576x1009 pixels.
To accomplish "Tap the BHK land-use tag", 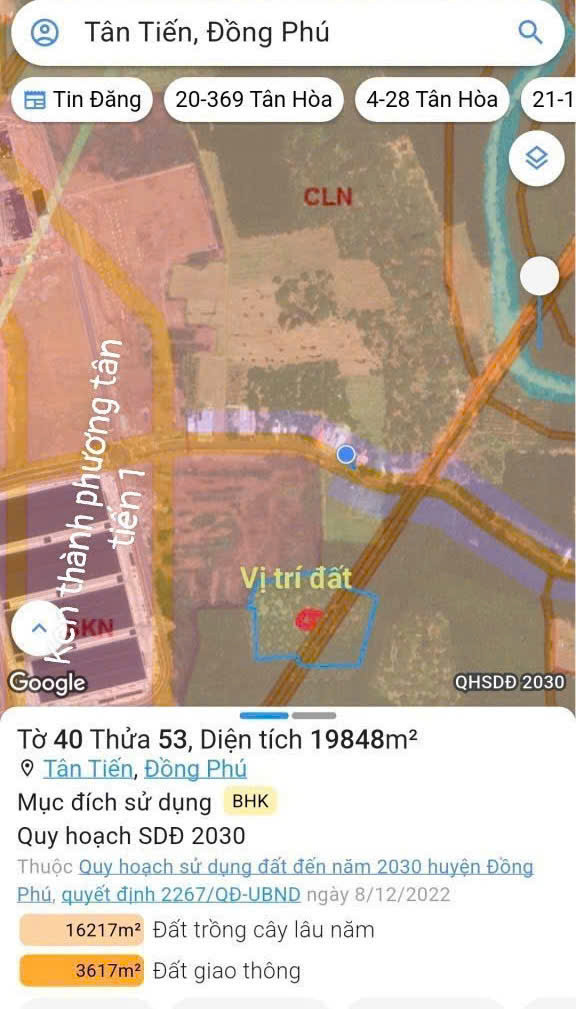I will (x=250, y=802).
